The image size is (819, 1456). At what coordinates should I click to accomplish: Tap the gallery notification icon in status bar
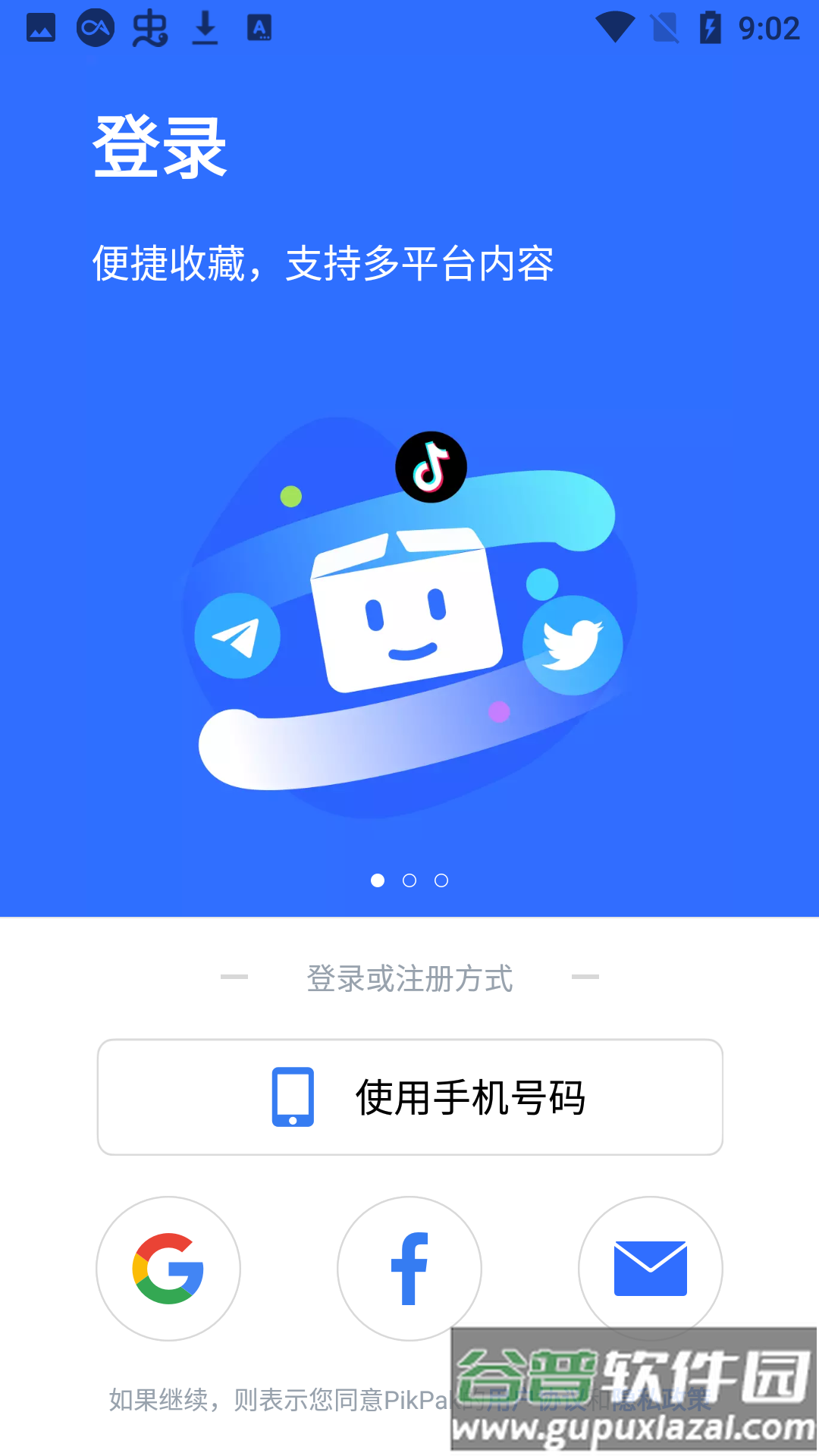point(39,27)
